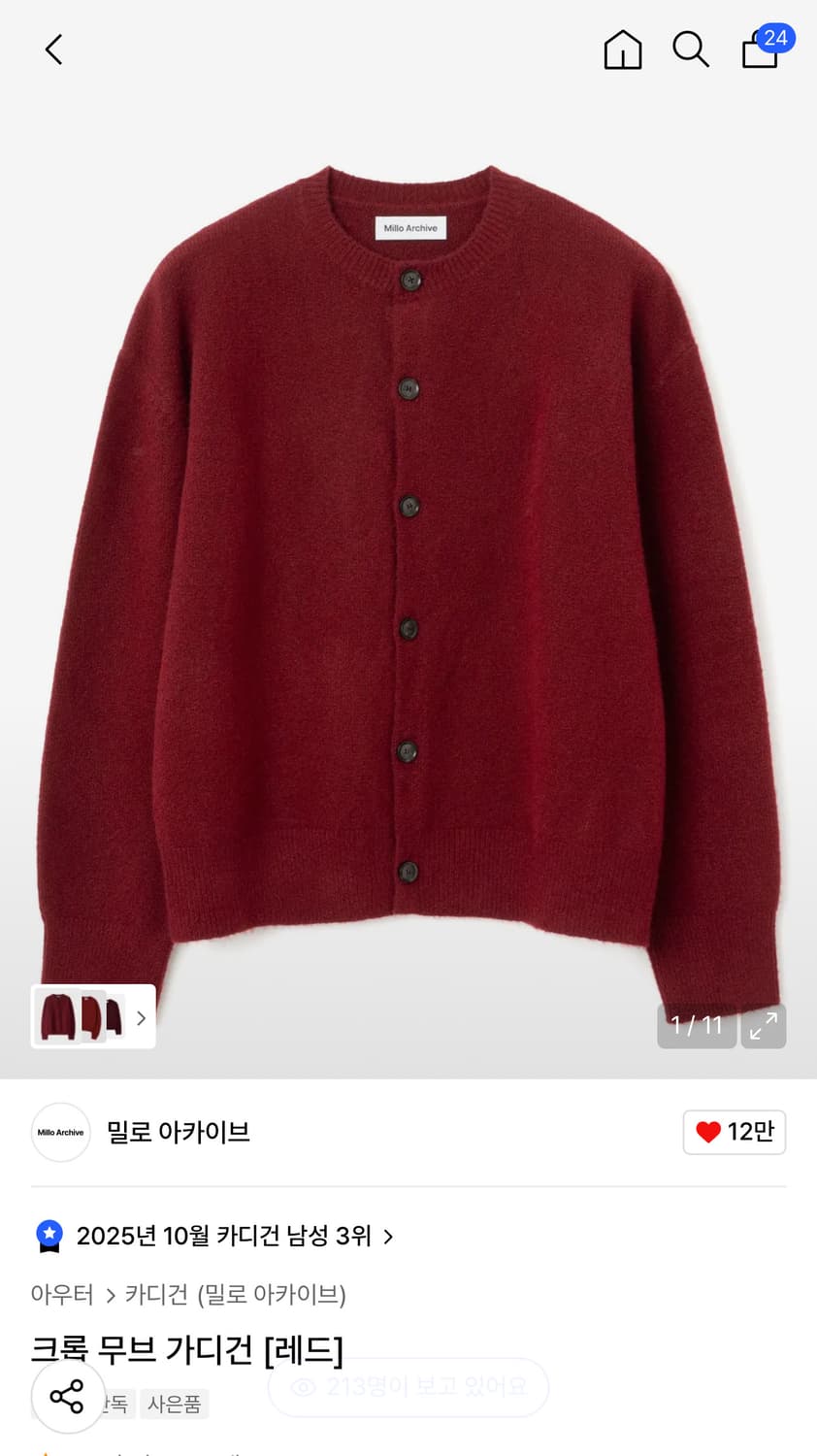817x1456 pixels.
Task: Expand product photo to fullscreen
Action: click(763, 1025)
